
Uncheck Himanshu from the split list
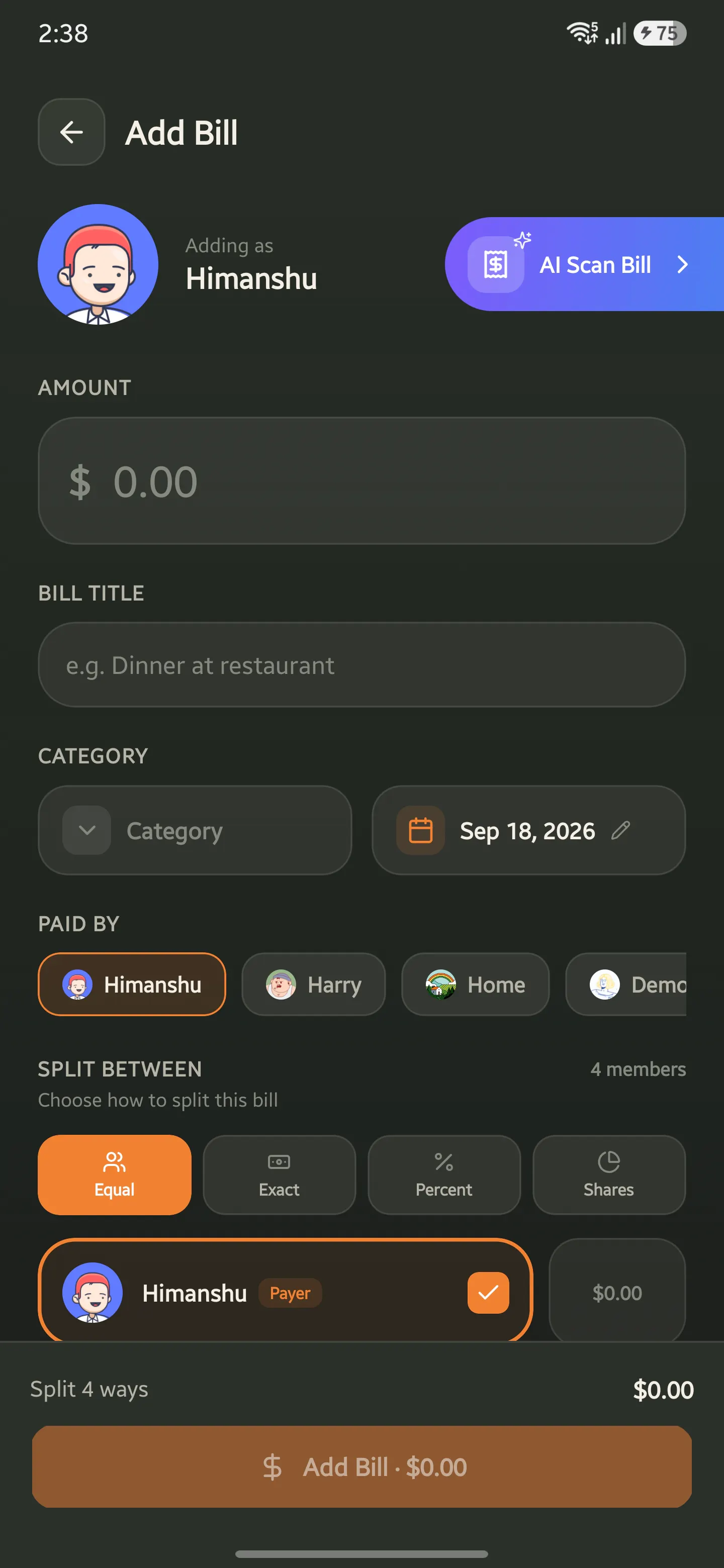point(488,1293)
